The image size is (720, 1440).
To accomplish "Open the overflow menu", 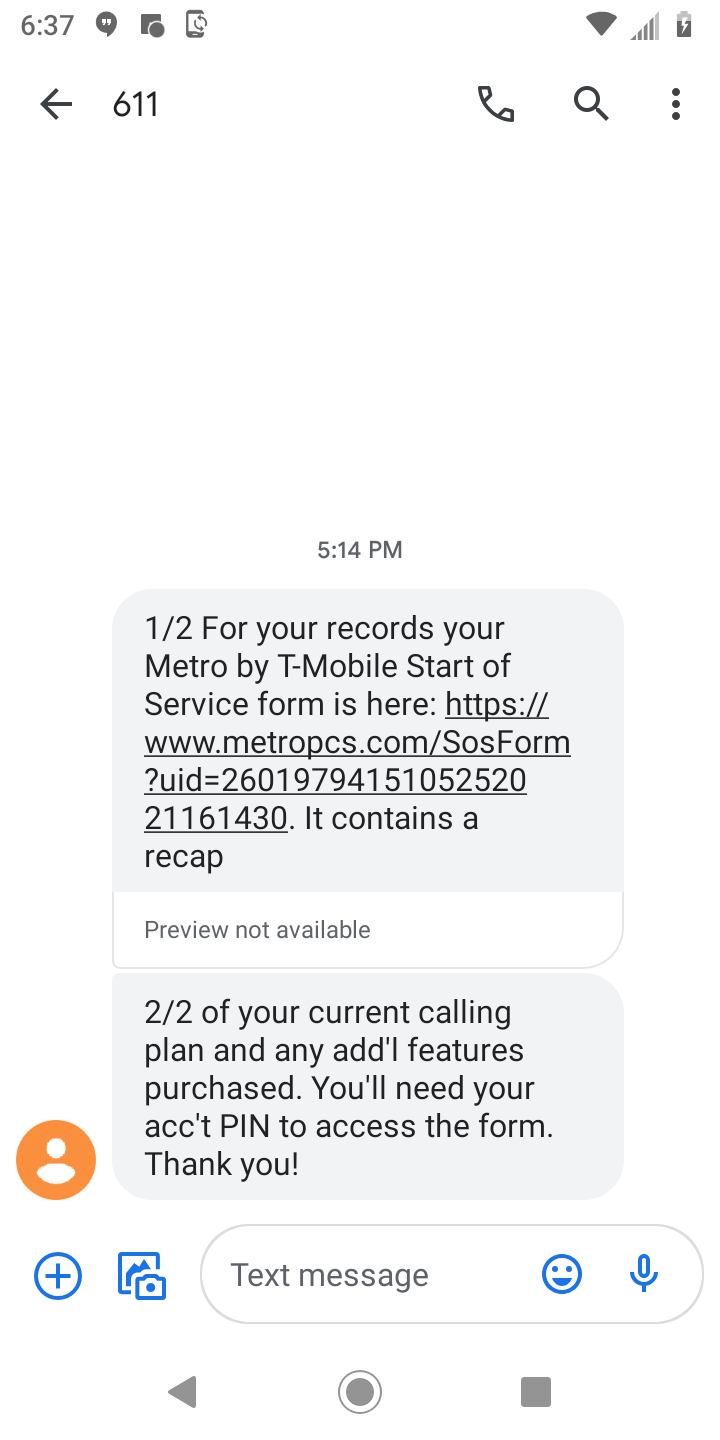I will (676, 104).
